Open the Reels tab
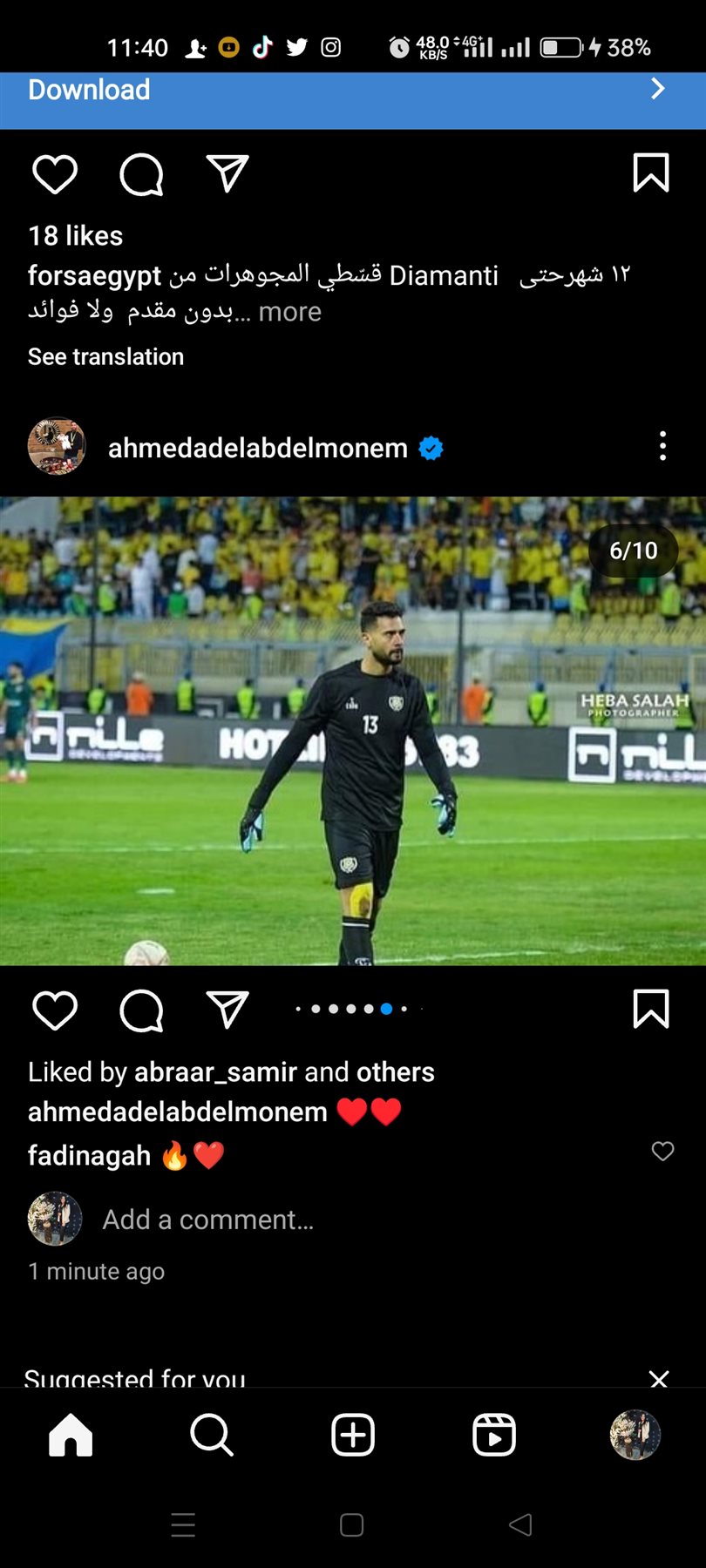Viewport: 706px width, 1568px height. tap(494, 1435)
